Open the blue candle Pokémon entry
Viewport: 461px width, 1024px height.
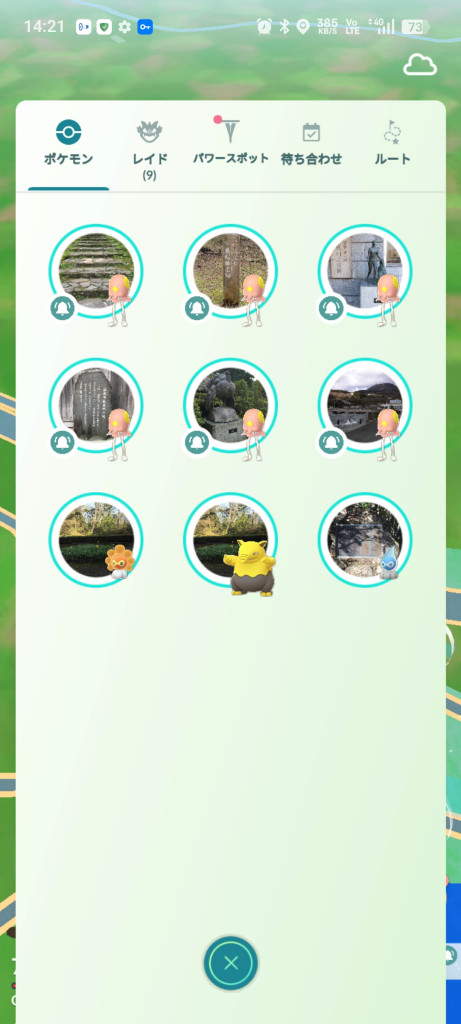click(x=365, y=539)
